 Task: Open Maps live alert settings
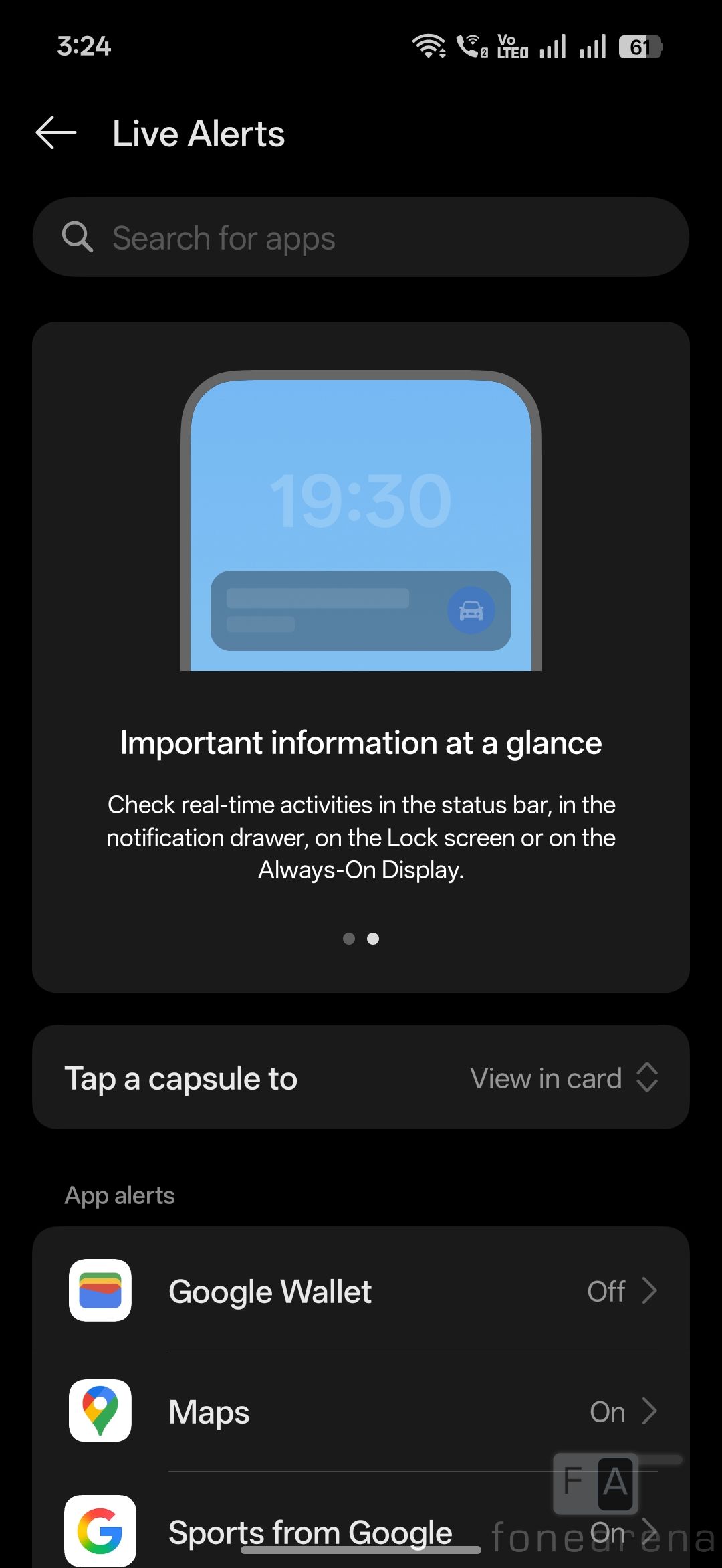(x=361, y=1411)
